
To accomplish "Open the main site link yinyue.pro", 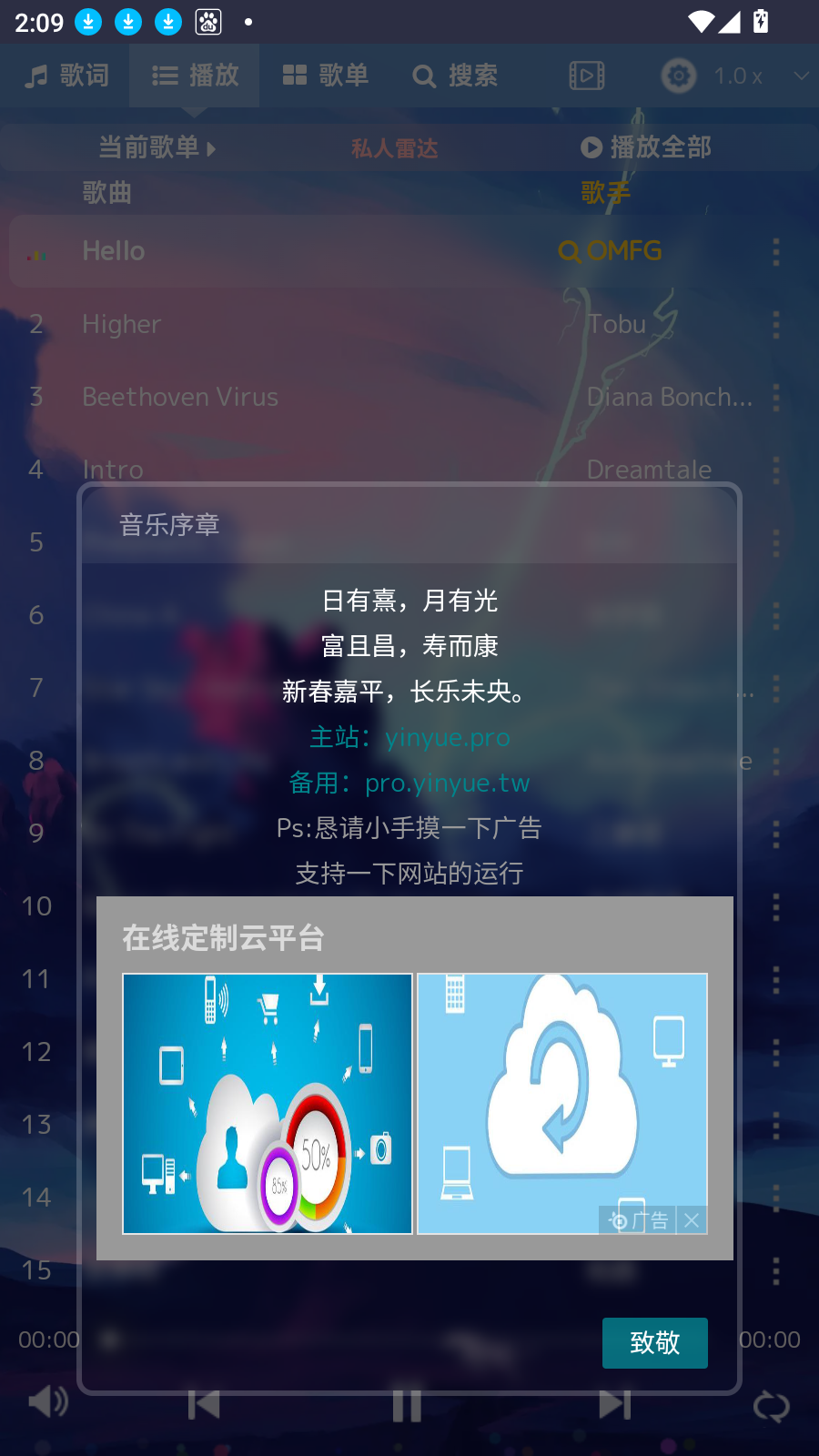I will coord(447,737).
